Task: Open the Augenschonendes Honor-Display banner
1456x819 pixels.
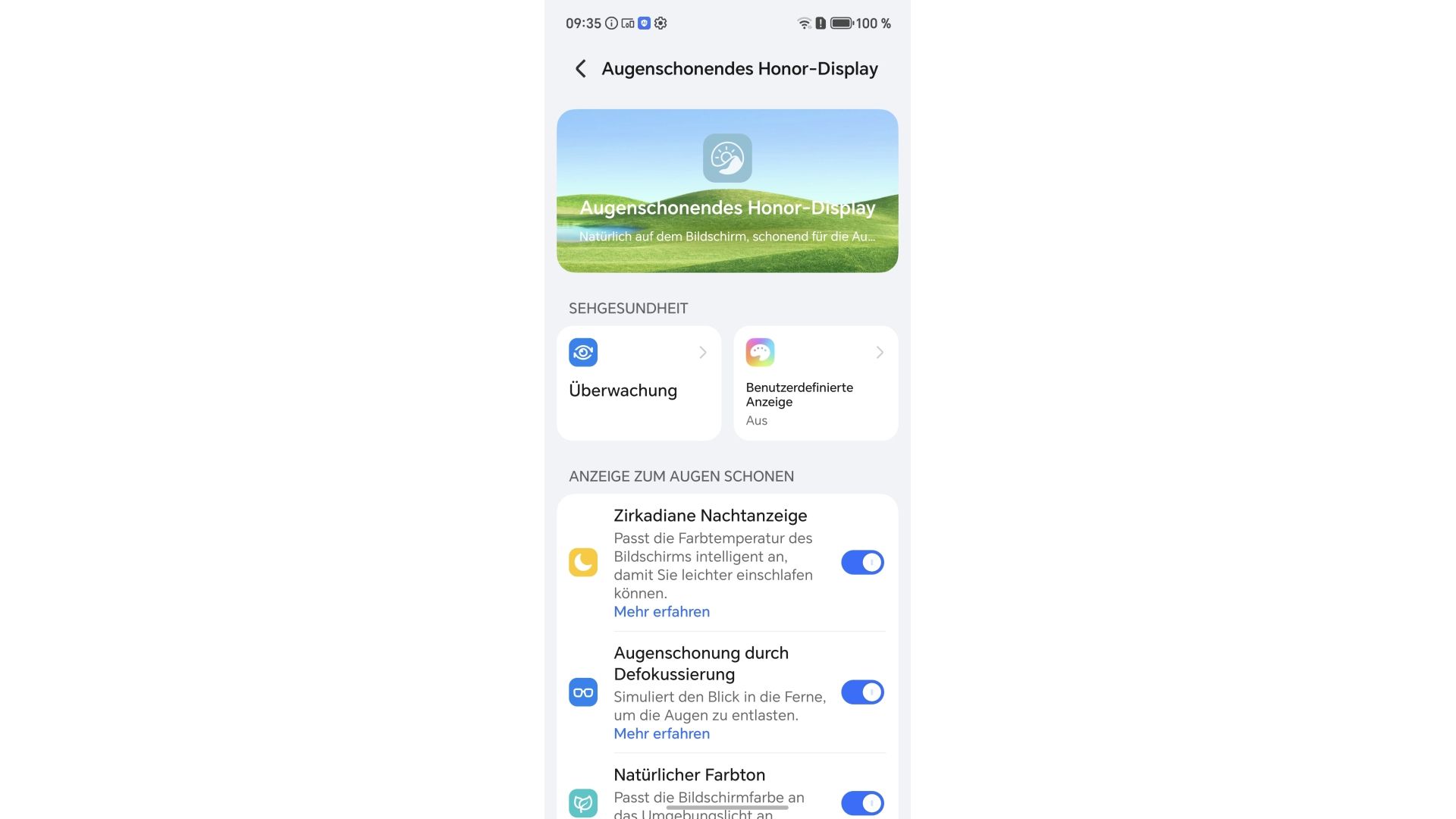Action: point(727,191)
